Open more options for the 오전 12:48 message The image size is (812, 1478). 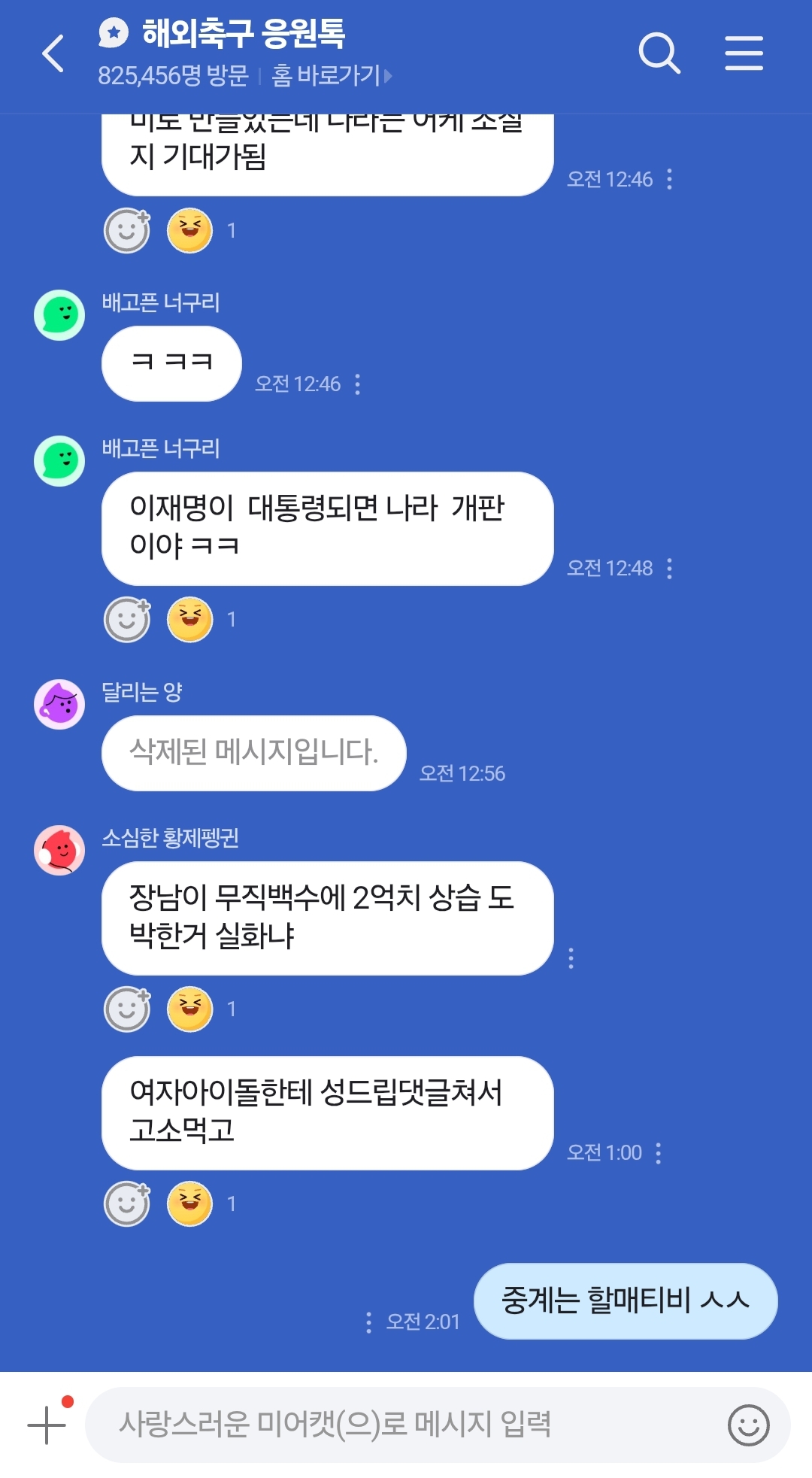pos(669,569)
